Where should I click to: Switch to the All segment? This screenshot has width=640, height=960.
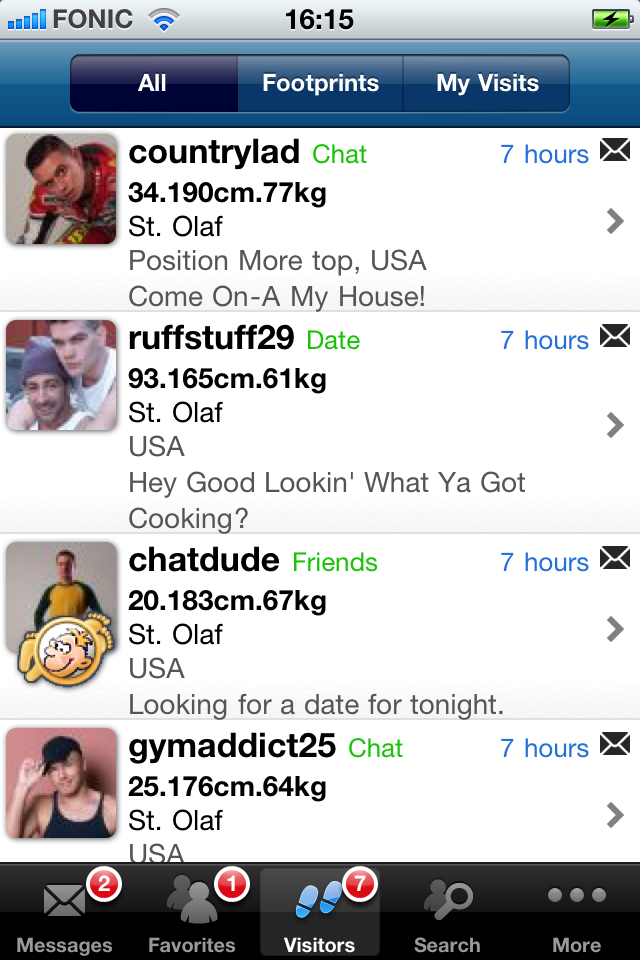click(x=153, y=84)
